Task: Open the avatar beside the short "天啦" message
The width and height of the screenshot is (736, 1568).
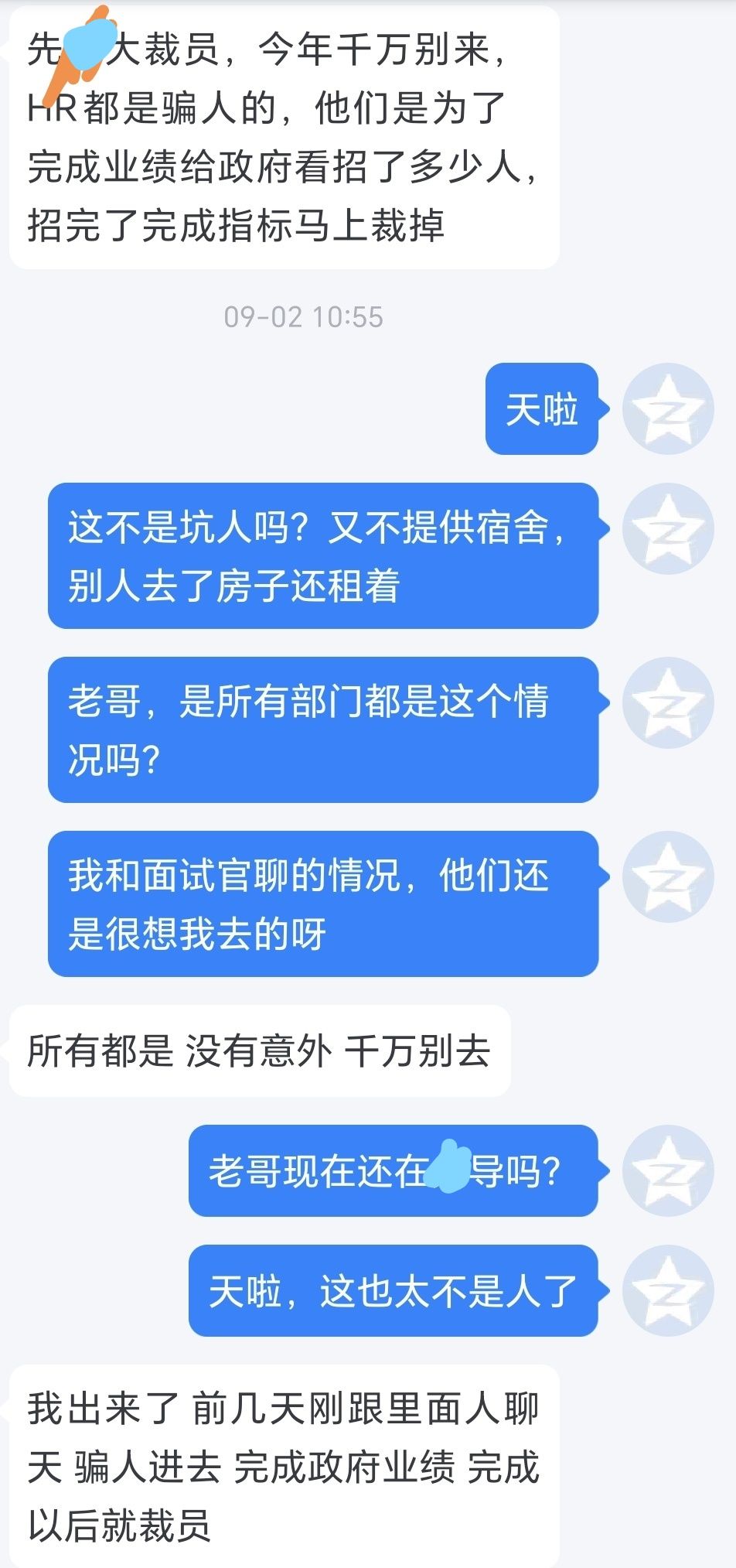Action: point(668,408)
